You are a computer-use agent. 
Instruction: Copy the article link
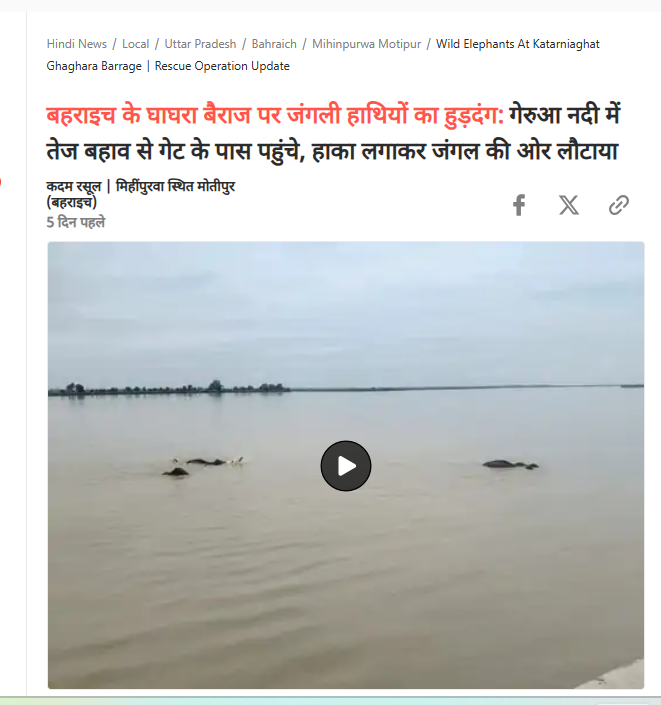click(x=619, y=205)
